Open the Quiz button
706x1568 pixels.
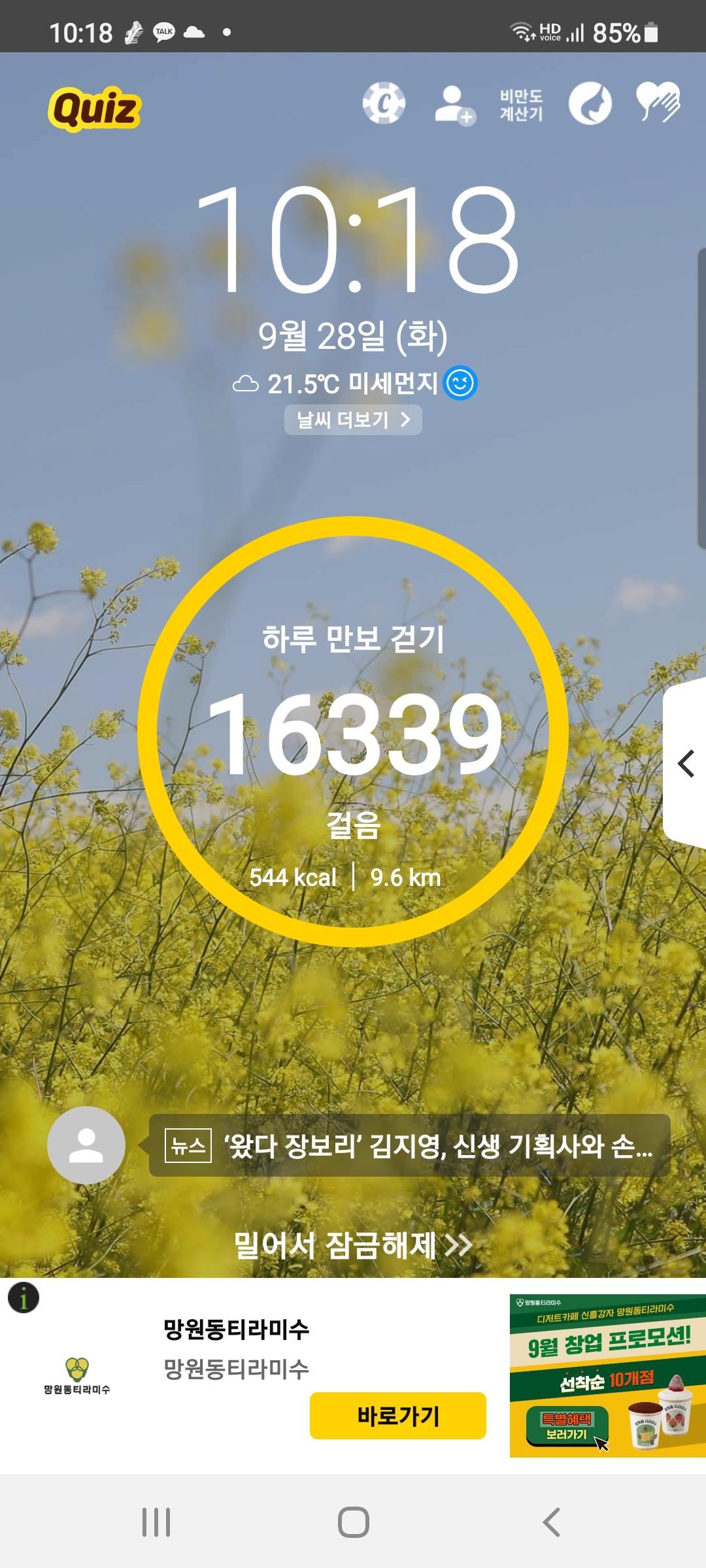(x=94, y=108)
